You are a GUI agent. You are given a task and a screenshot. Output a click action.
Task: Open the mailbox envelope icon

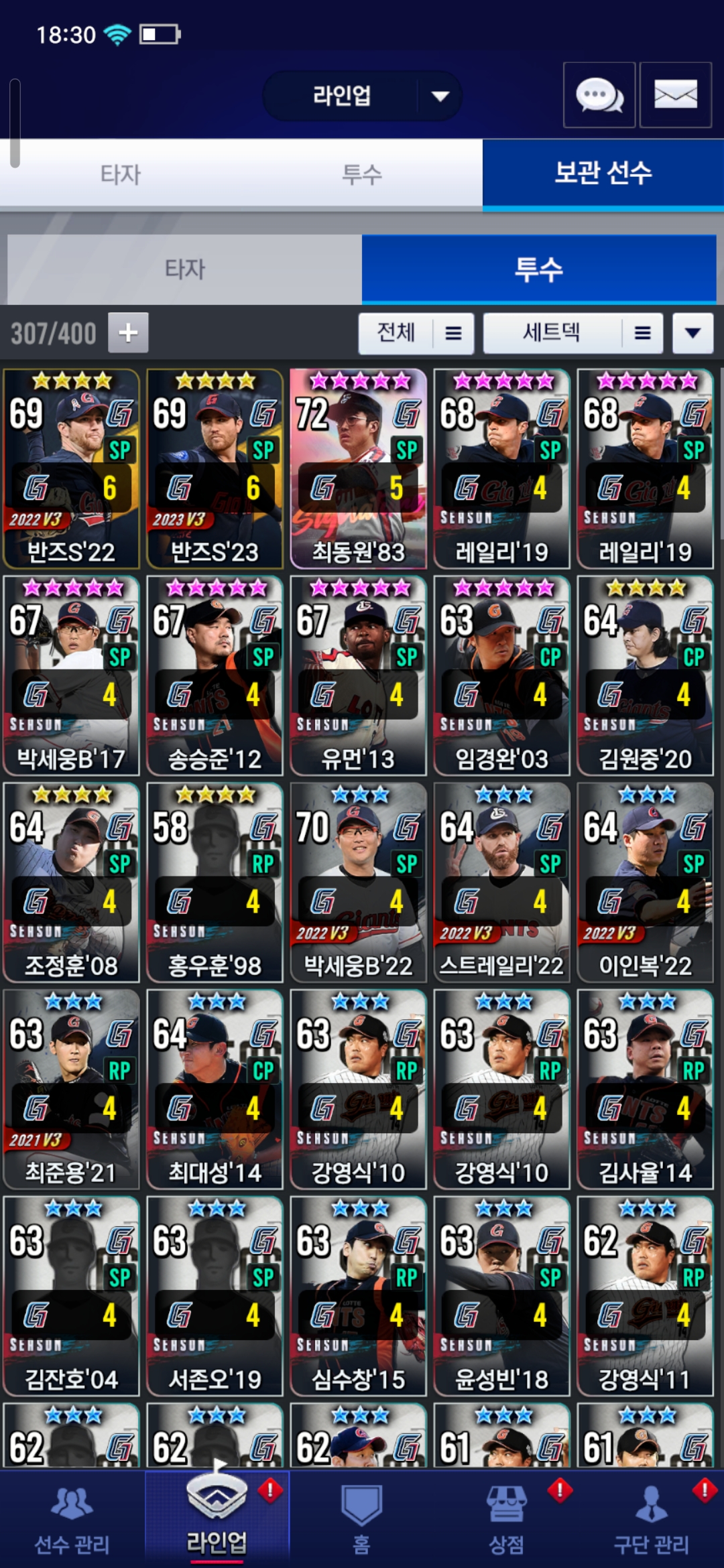point(675,94)
